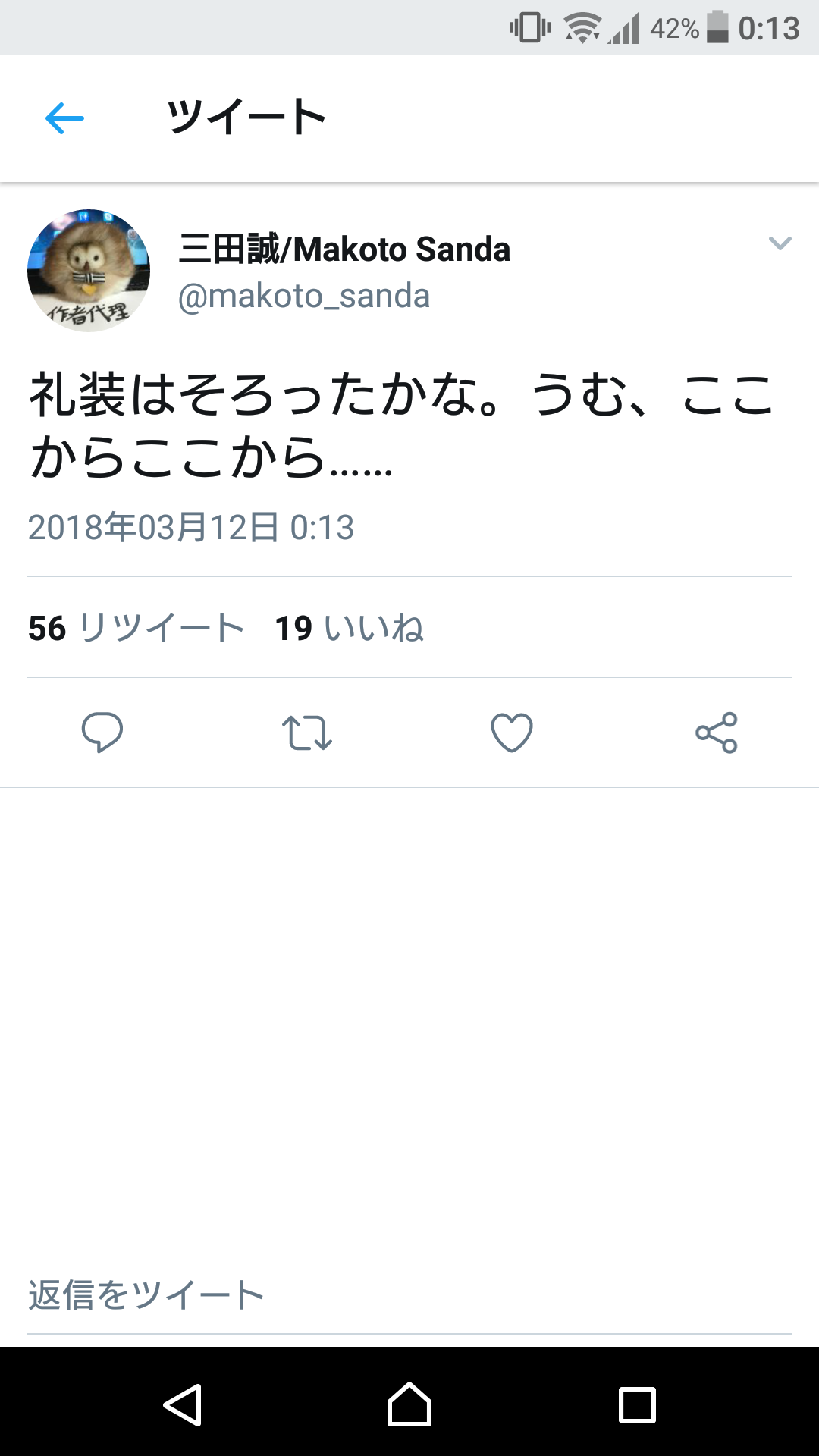View the list of 56 retweets
This screenshot has height=1456, width=819.
(x=136, y=628)
